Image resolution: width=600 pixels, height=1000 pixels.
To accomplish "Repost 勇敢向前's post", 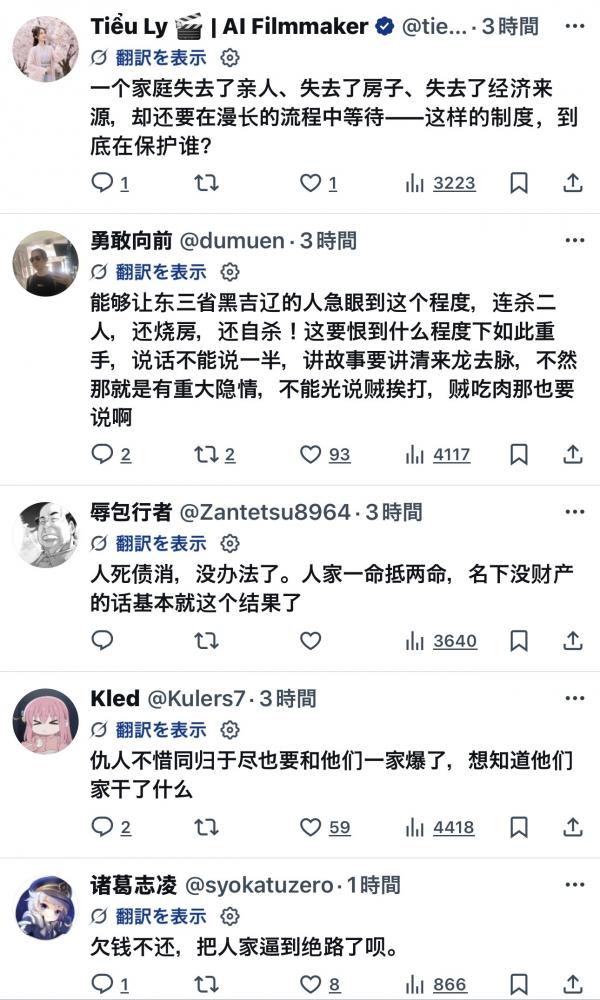I will [206, 454].
